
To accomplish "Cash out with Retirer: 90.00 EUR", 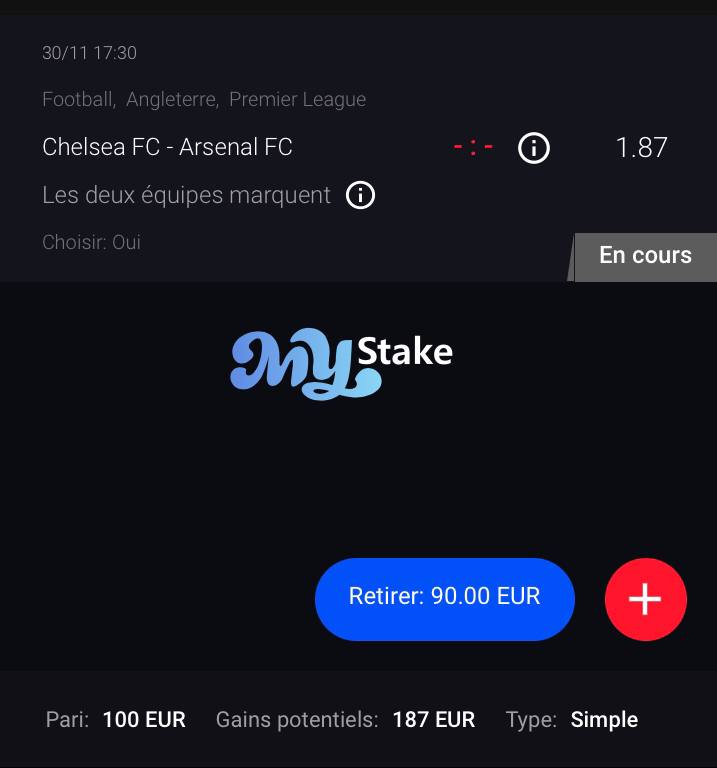I will coord(444,598).
